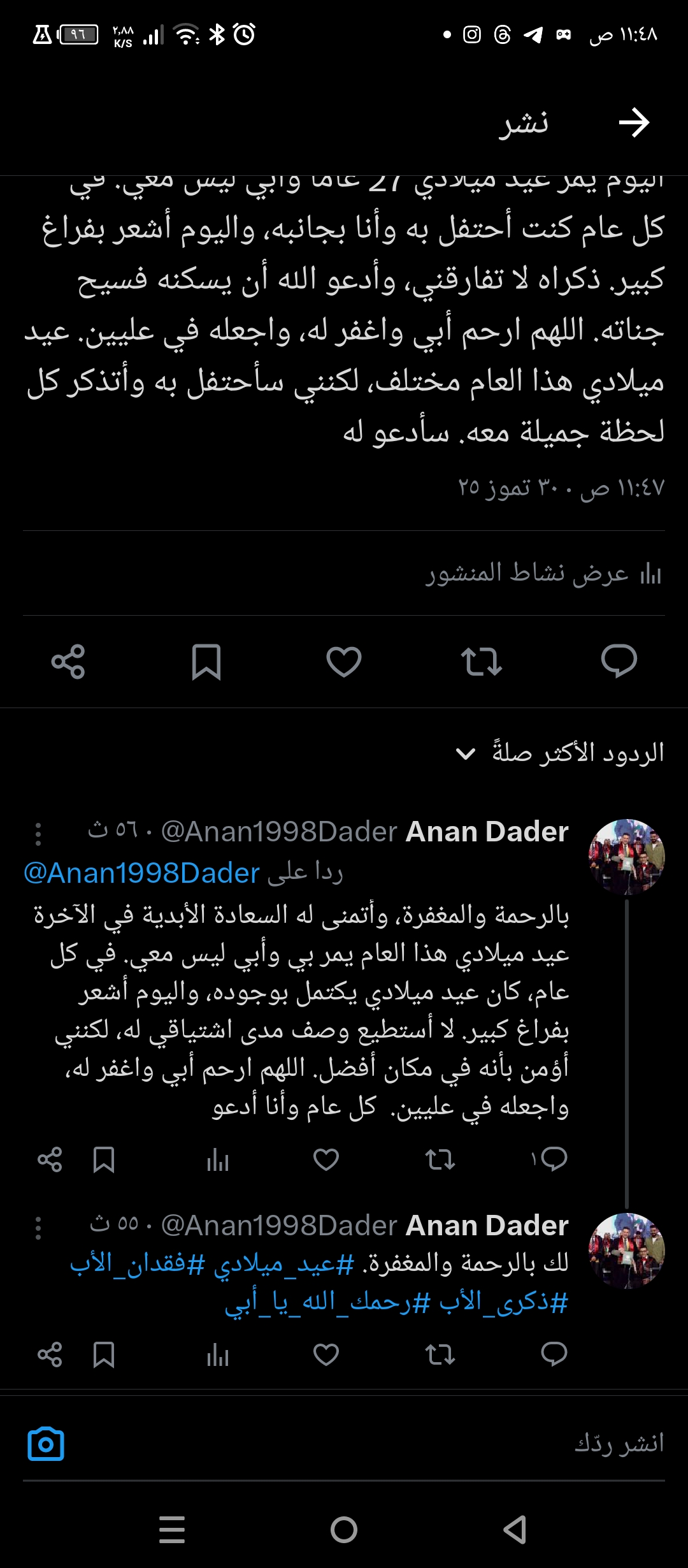The image size is (688, 1568).
Task: Open hashtag #فقدان_الأب
Action: coord(138,1264)
